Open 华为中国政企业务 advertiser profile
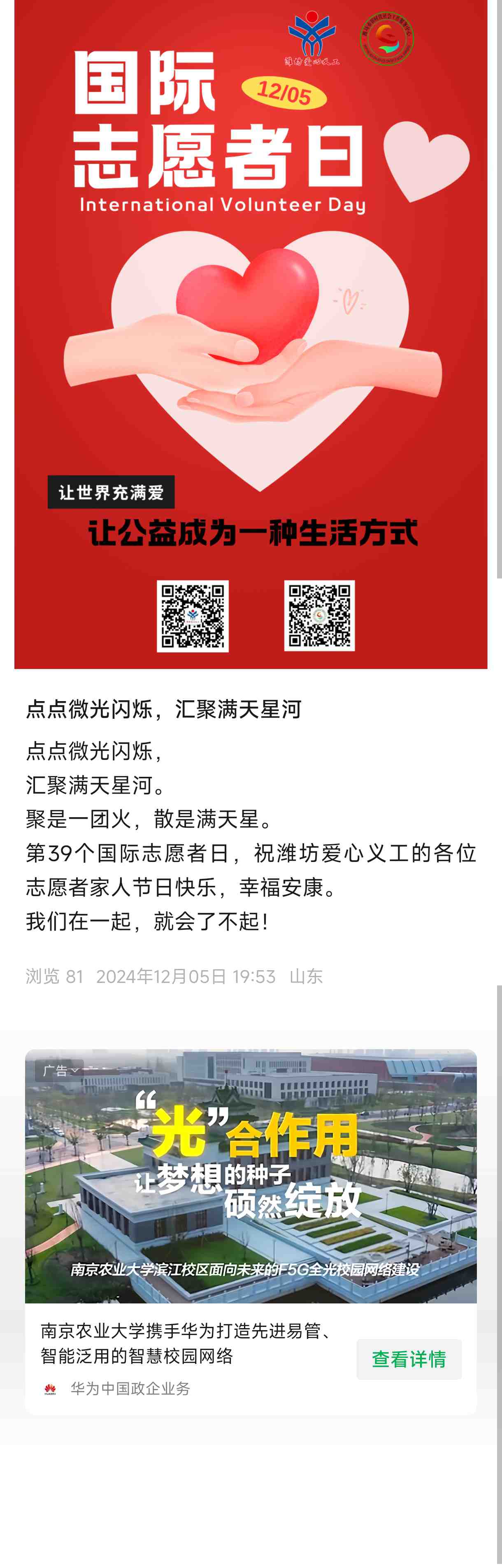The width and height of the screenshot is (502, 1568). (x=130, y=1389)
